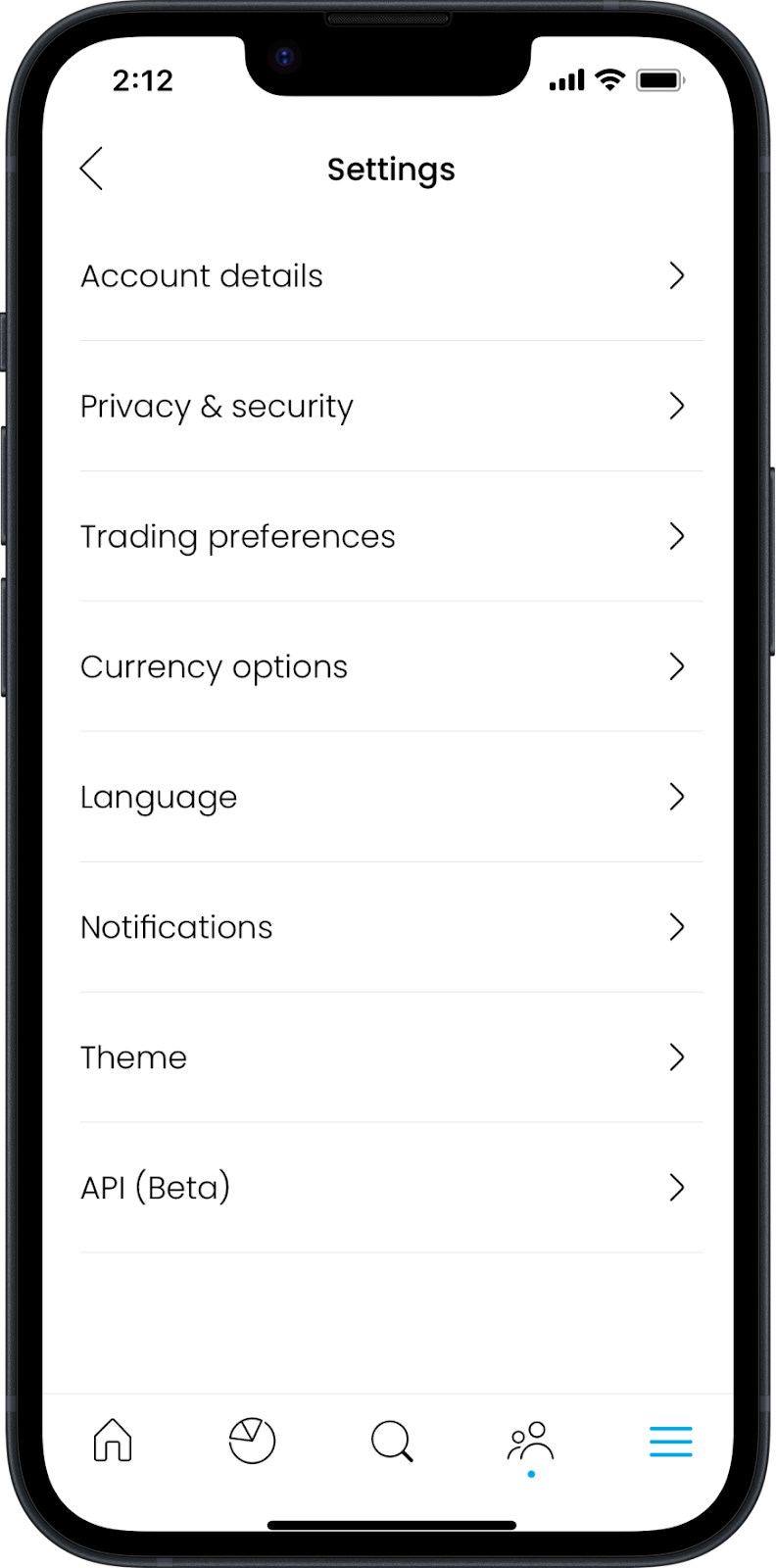Switch to the portfolio pie chart tab
This screenshot has width=776, height=1568.
click(252, 1441)
